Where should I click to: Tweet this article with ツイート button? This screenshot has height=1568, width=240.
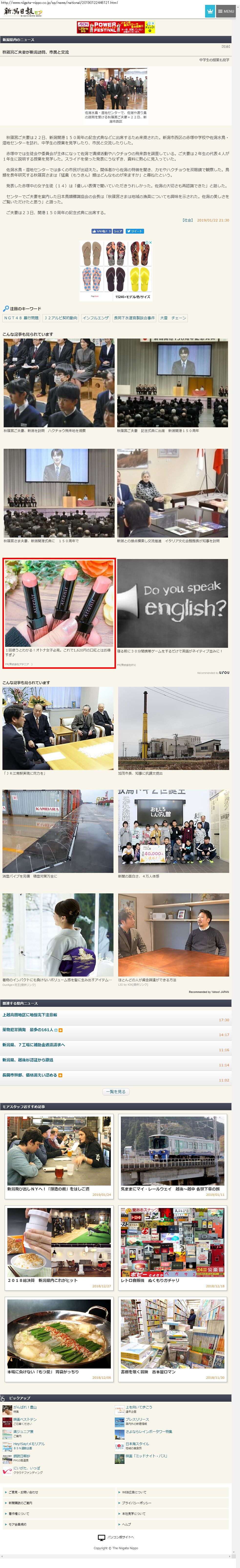tap(135, 231)
